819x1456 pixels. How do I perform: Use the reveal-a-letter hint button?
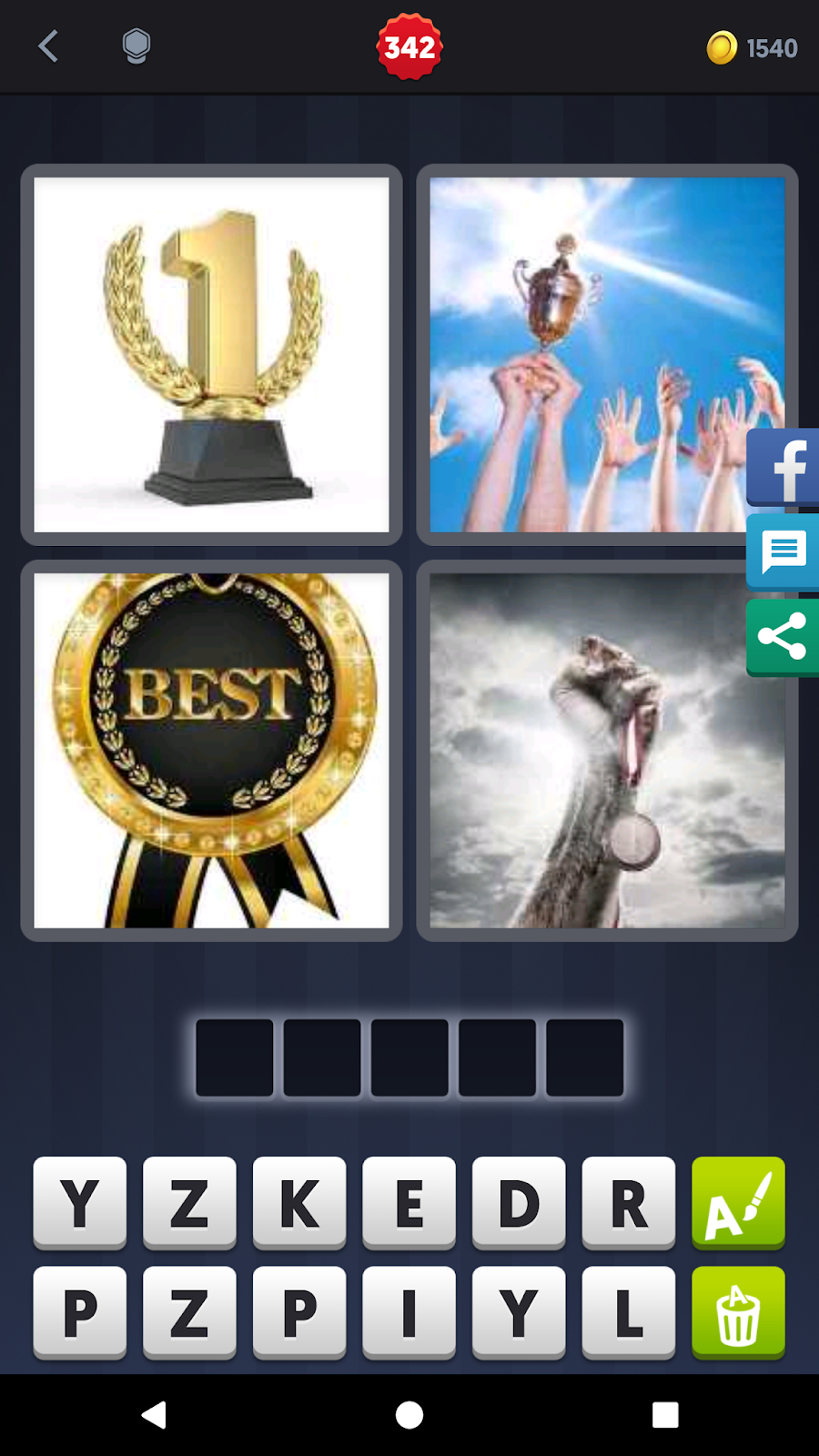click(x=738, y=1203)
